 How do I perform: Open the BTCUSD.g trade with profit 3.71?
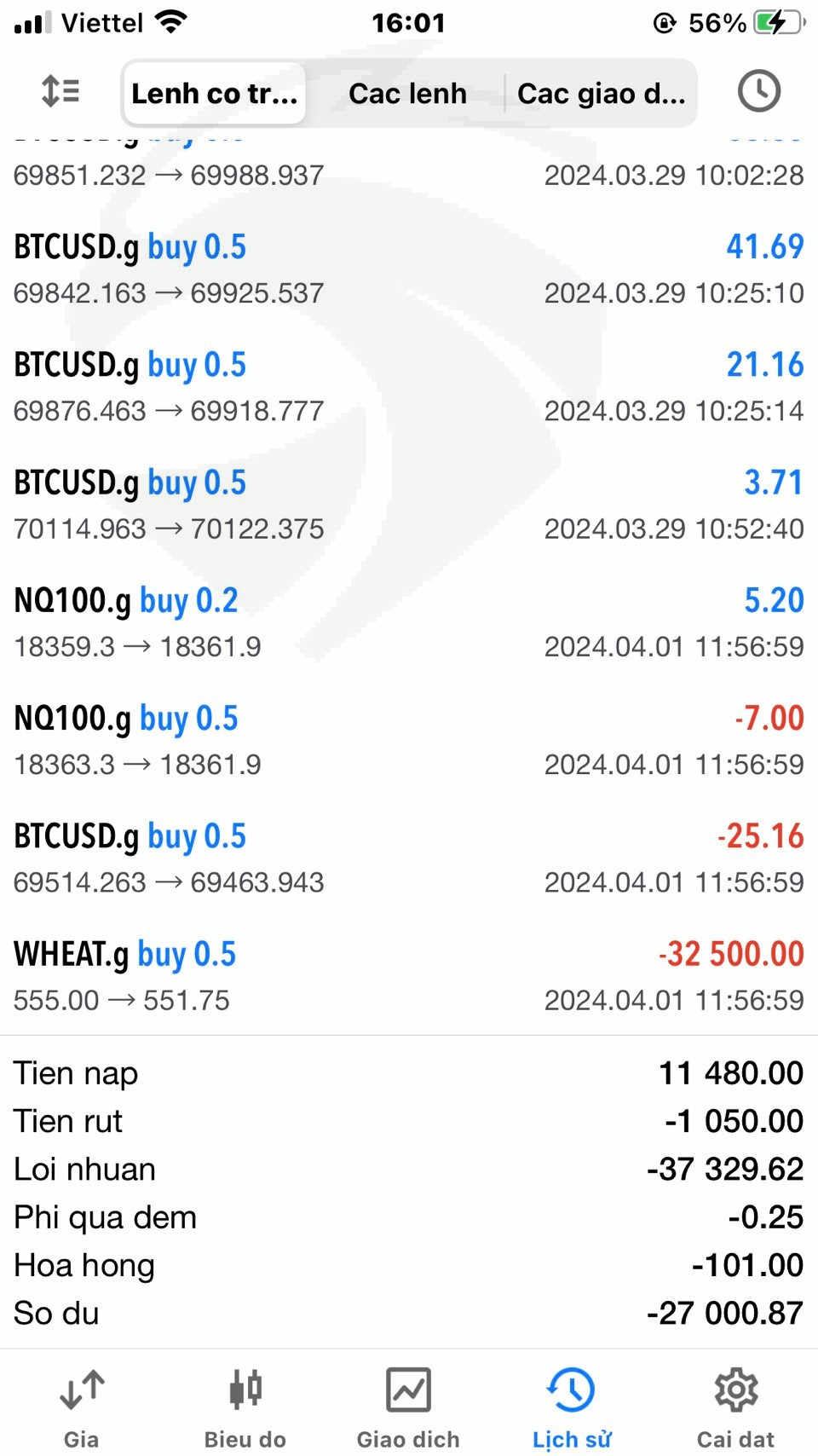point(409,505)
